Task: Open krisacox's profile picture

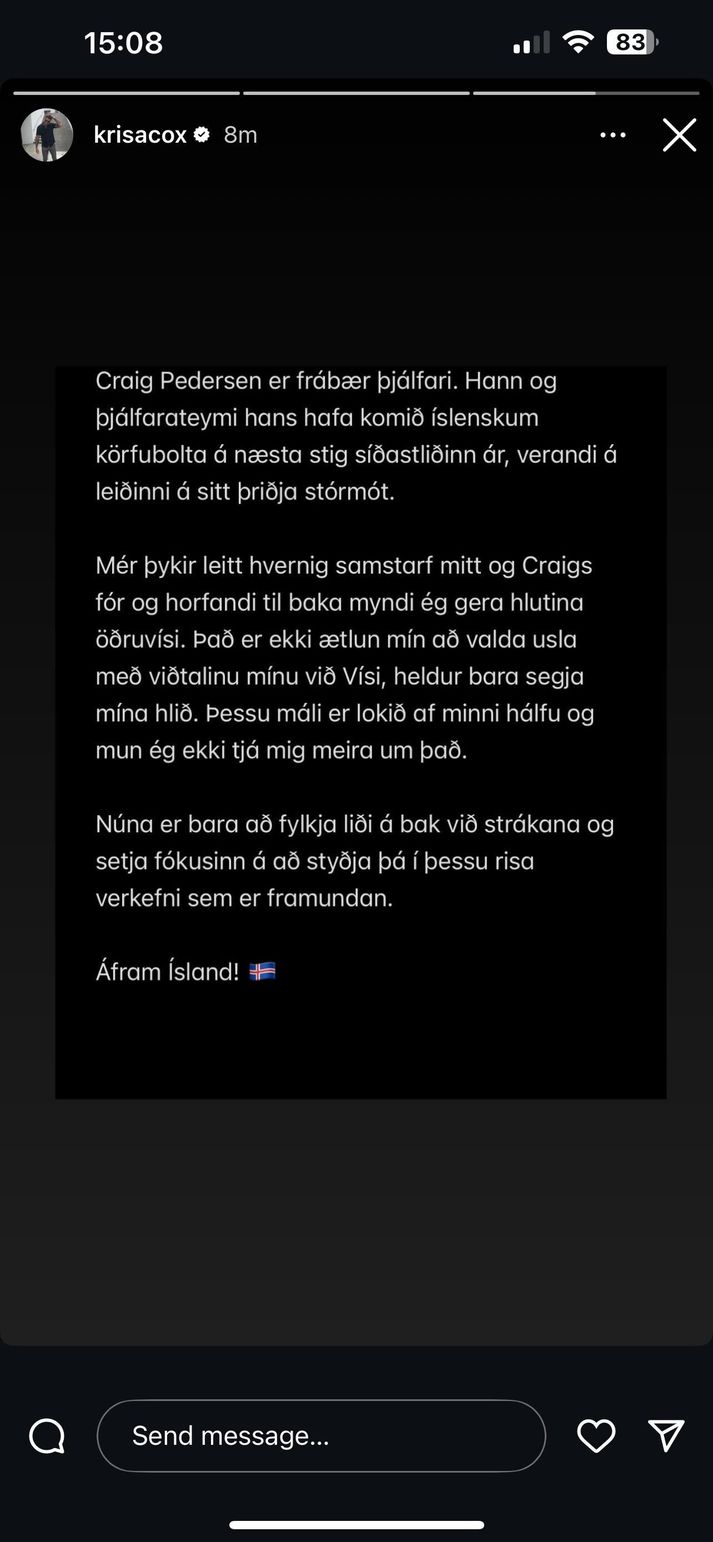Action: (47, 135)
